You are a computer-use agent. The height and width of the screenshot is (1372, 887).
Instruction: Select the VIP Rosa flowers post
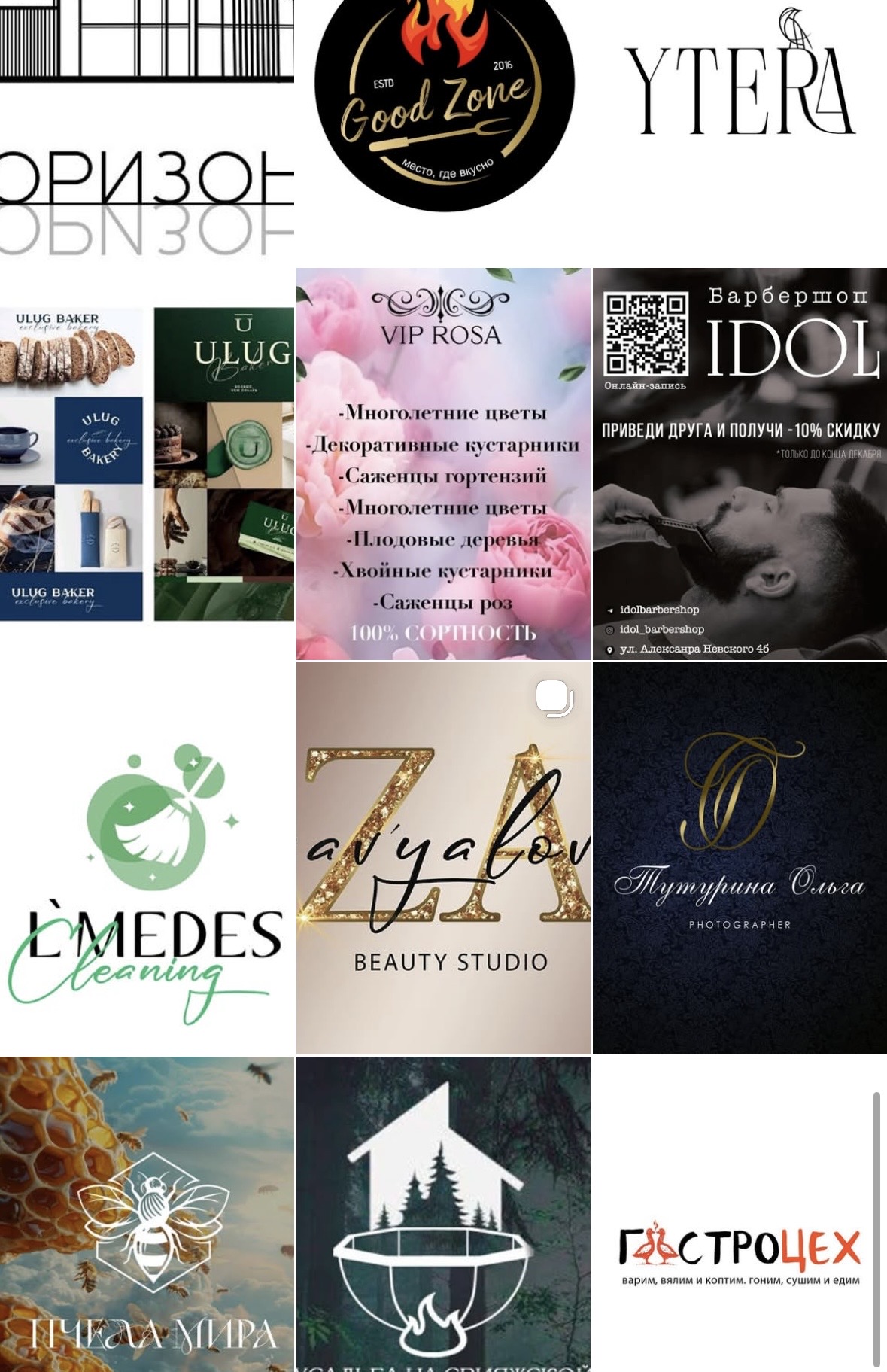click(x=443, y=464)
